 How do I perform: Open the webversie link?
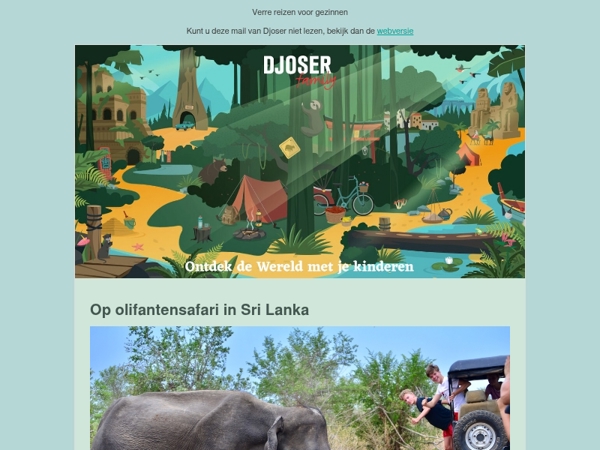coord(395,31)
